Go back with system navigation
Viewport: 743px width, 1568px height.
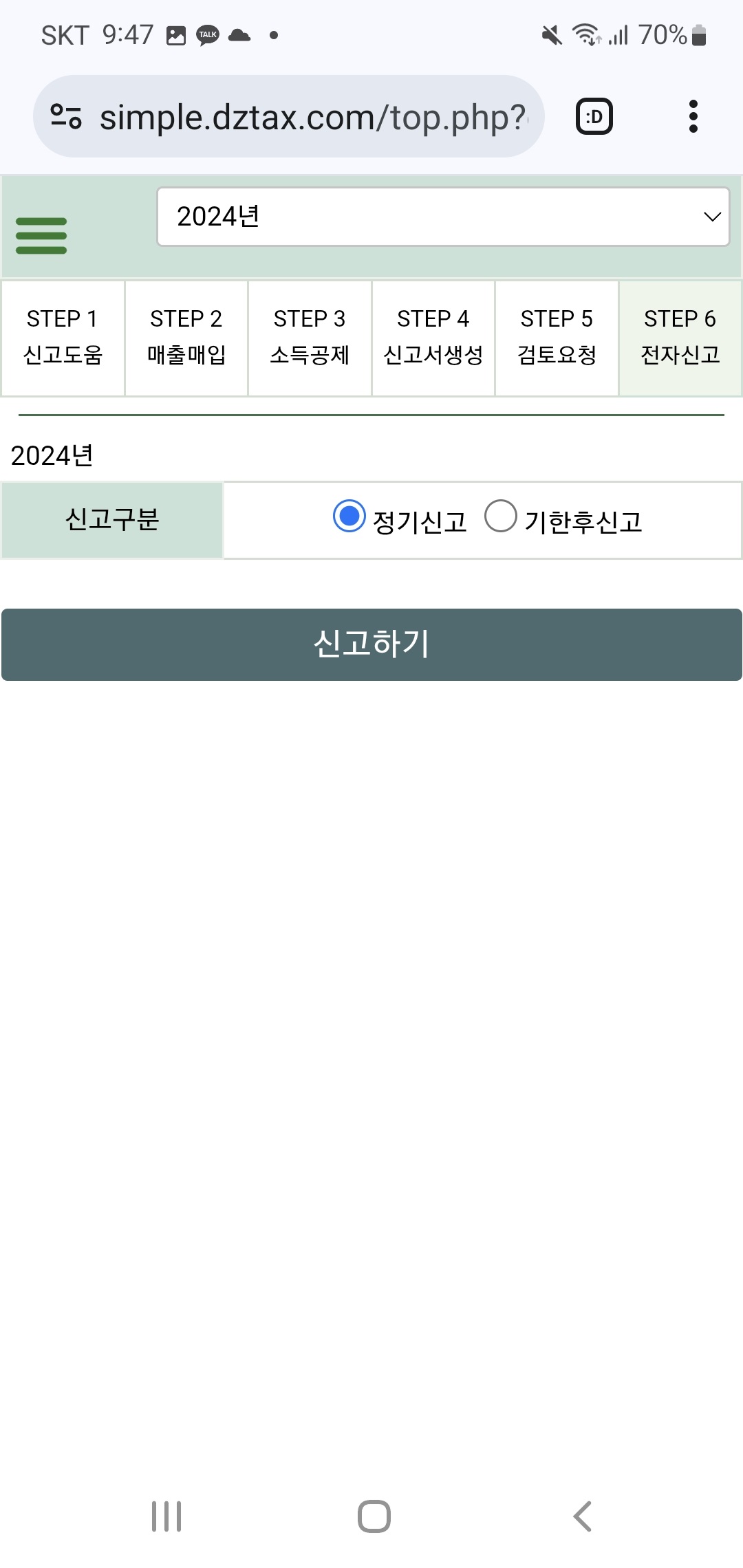[x=582, y=1516]
